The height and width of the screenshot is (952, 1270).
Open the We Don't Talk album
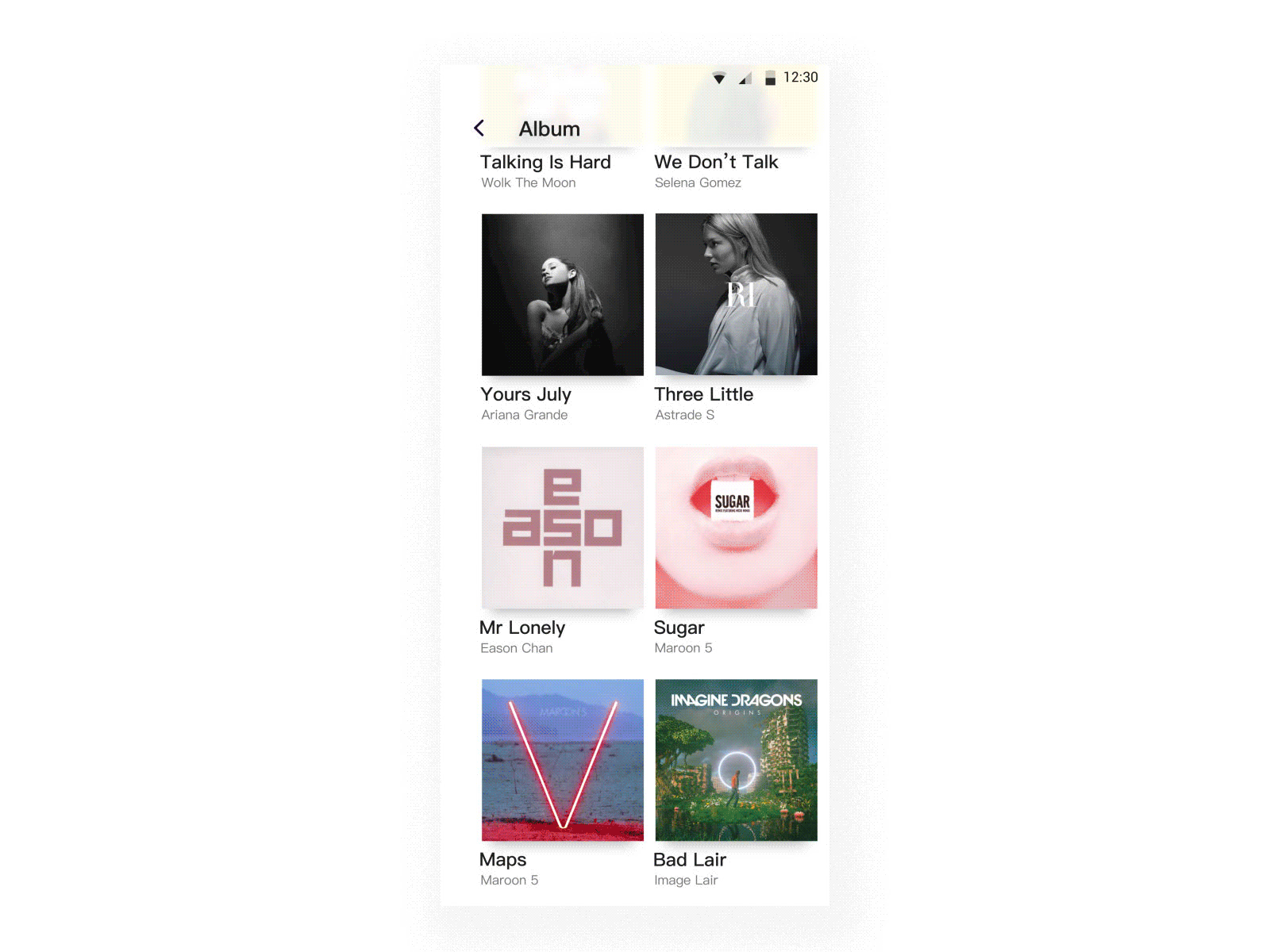click(x=716, y=163)
